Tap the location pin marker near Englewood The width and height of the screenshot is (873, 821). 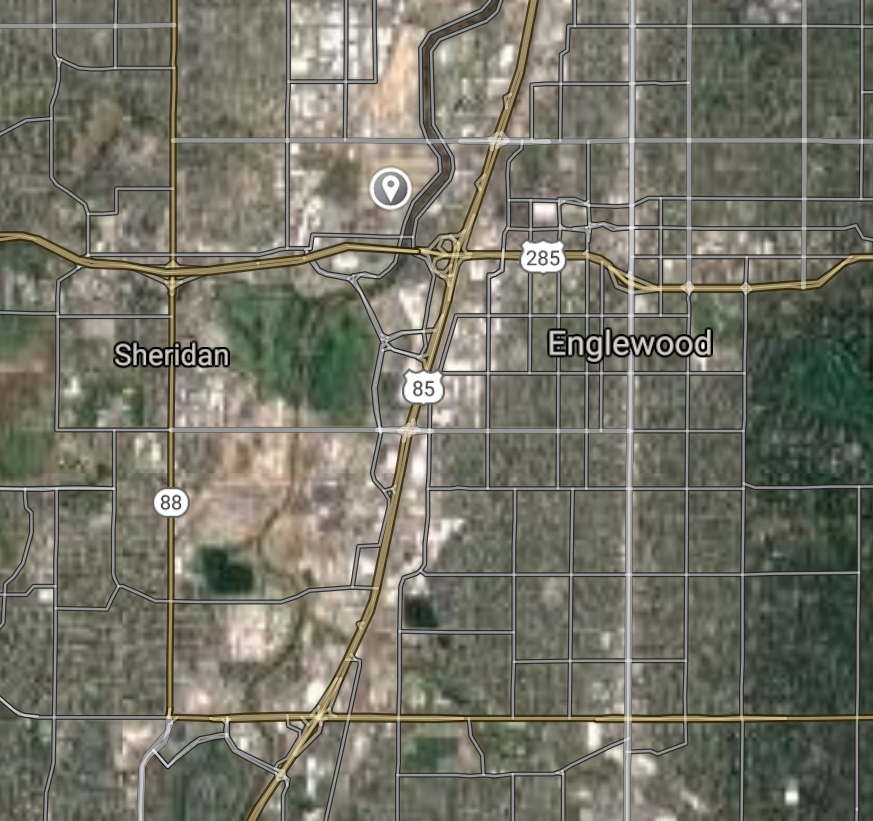pos(390,188)
